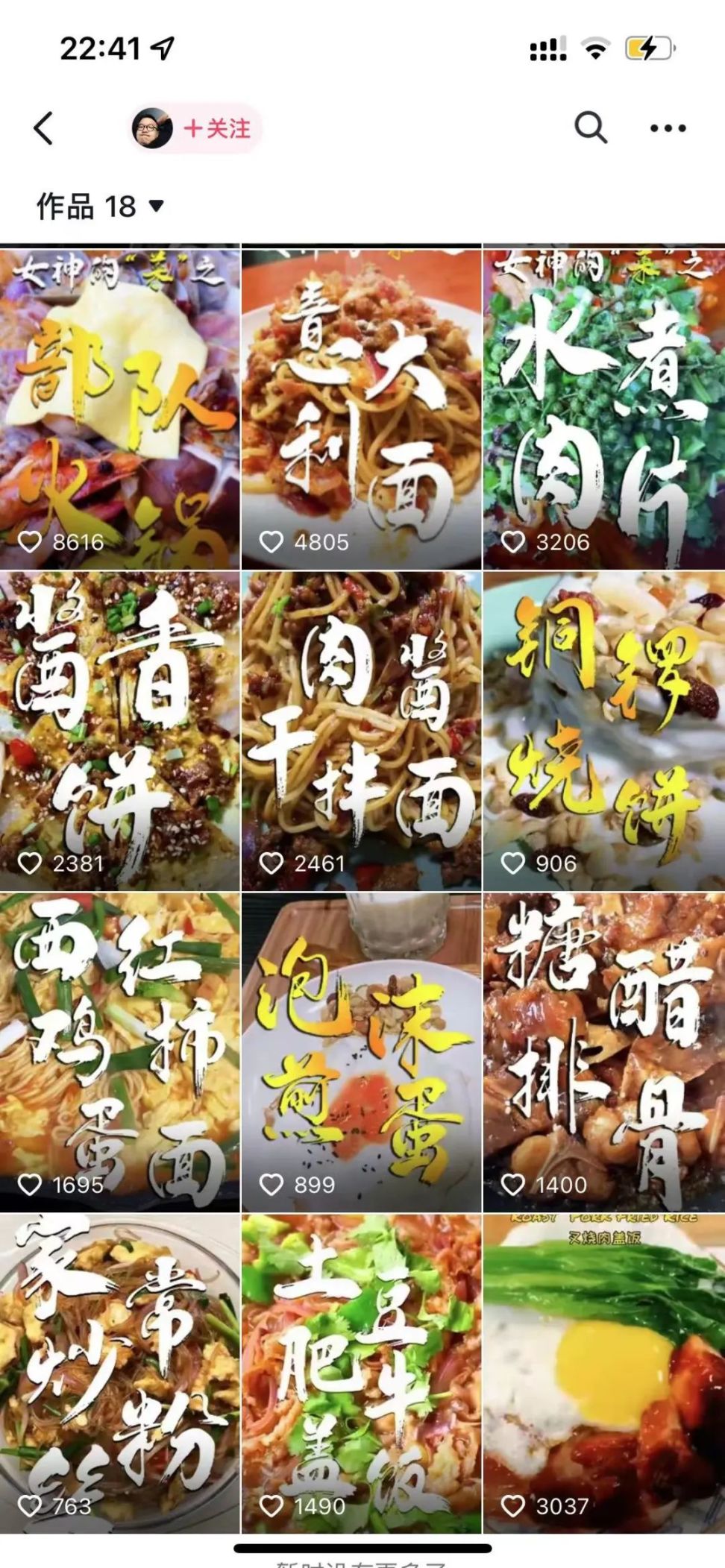Open the 部队火锅 video
This screenshot has width=725, height=1568.
click(x=120, y=409)
